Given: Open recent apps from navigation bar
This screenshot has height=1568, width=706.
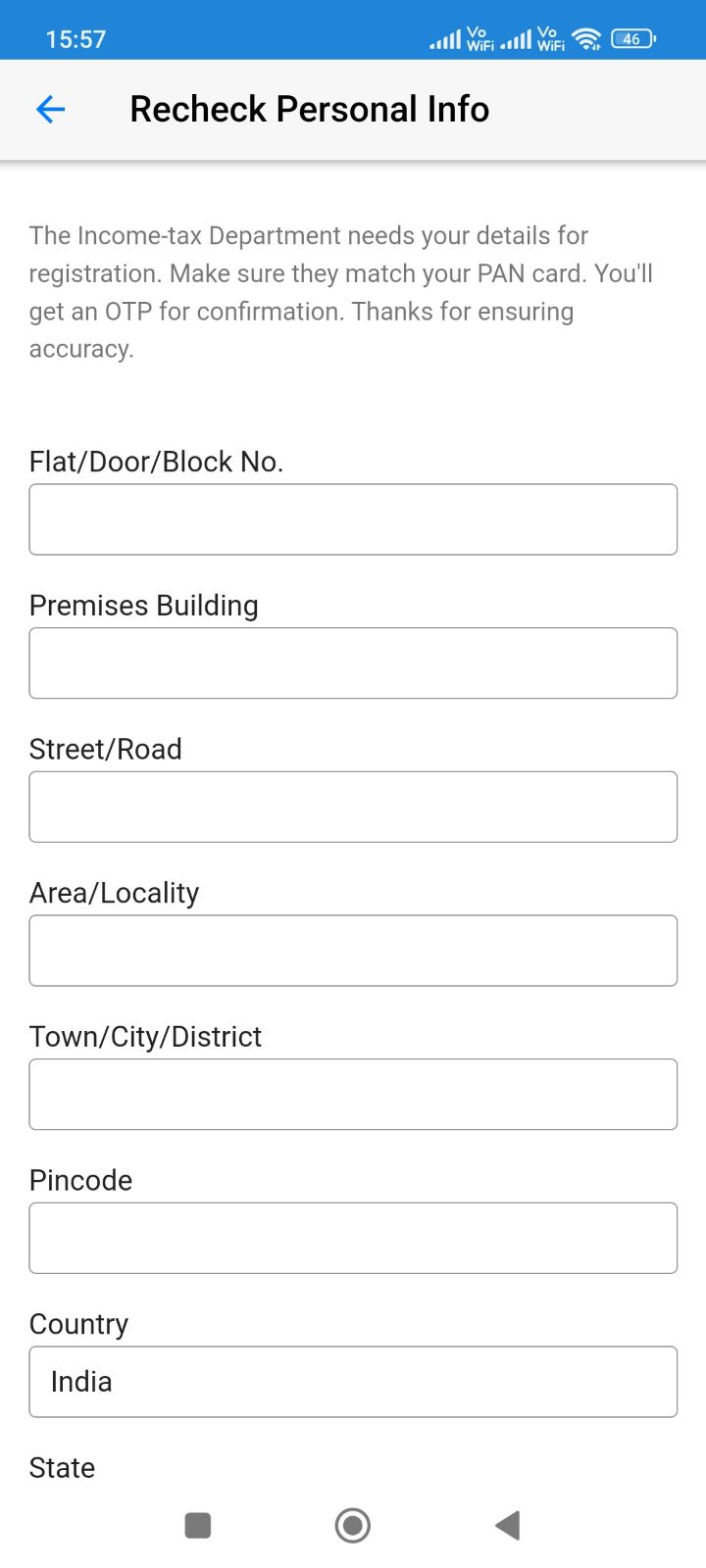Looking at the screenshot, I should (x=198, y=1525).
